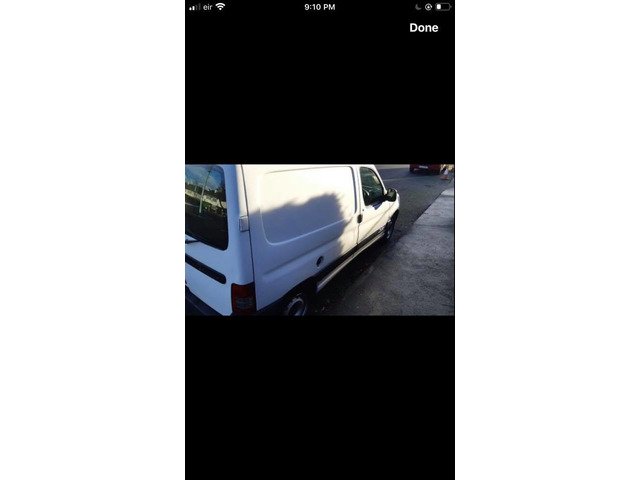Tap Done to close the photo viewer
The width and height of the screenshot is (640, 480).
point(423,28)
